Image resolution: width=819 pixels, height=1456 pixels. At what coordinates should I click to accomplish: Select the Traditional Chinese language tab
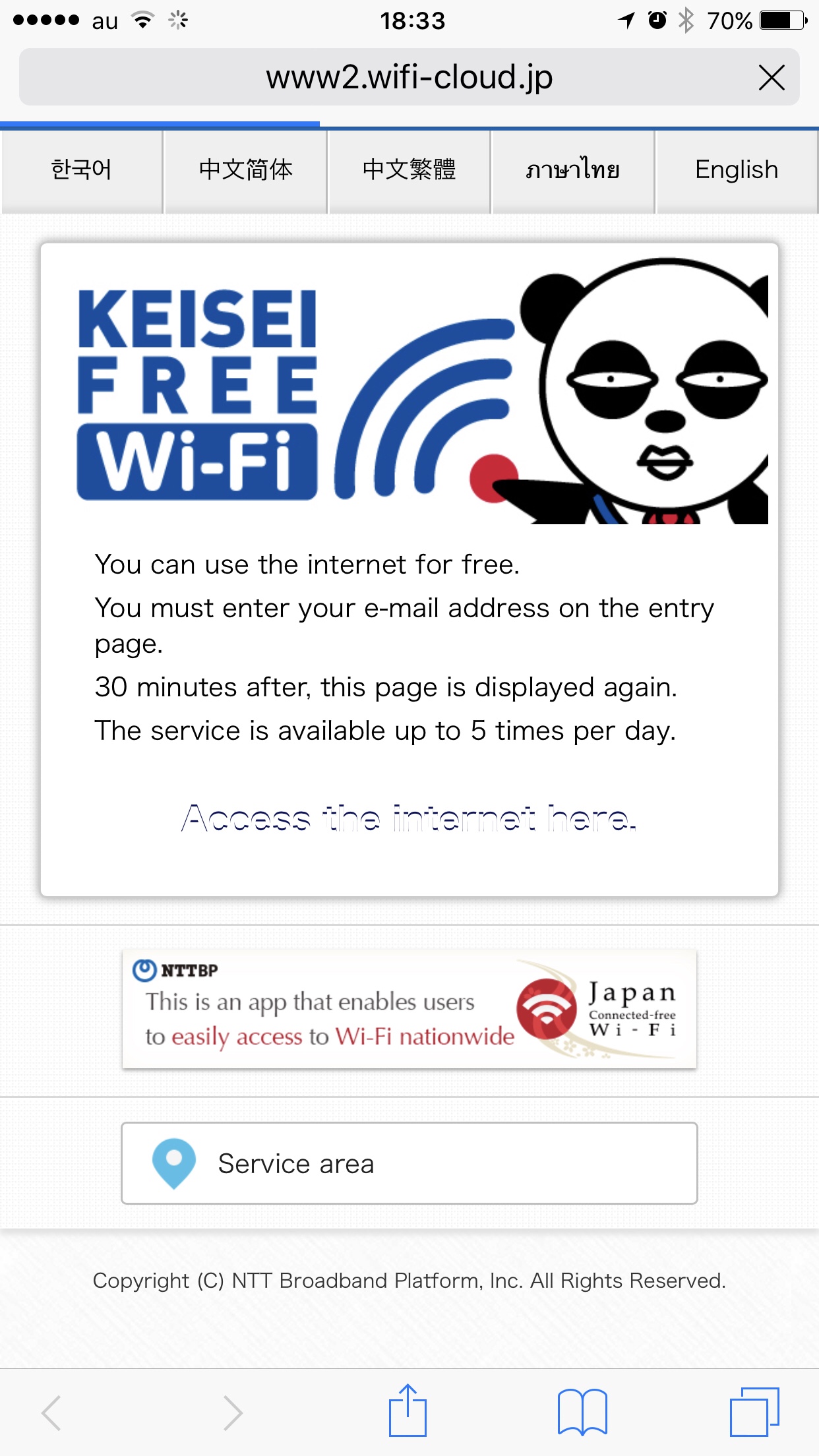[409, 170]
